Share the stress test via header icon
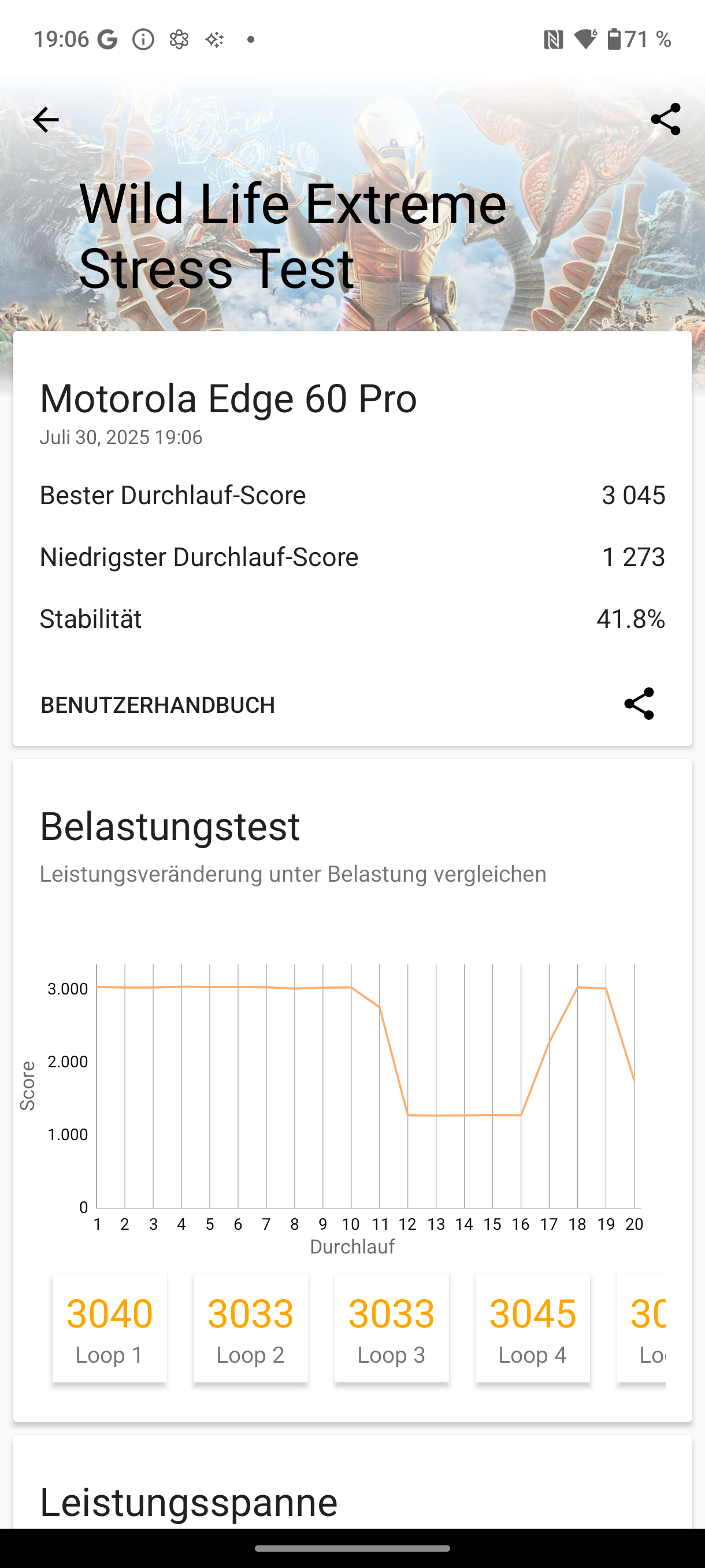705x1568 pixels. coord(665,119)
